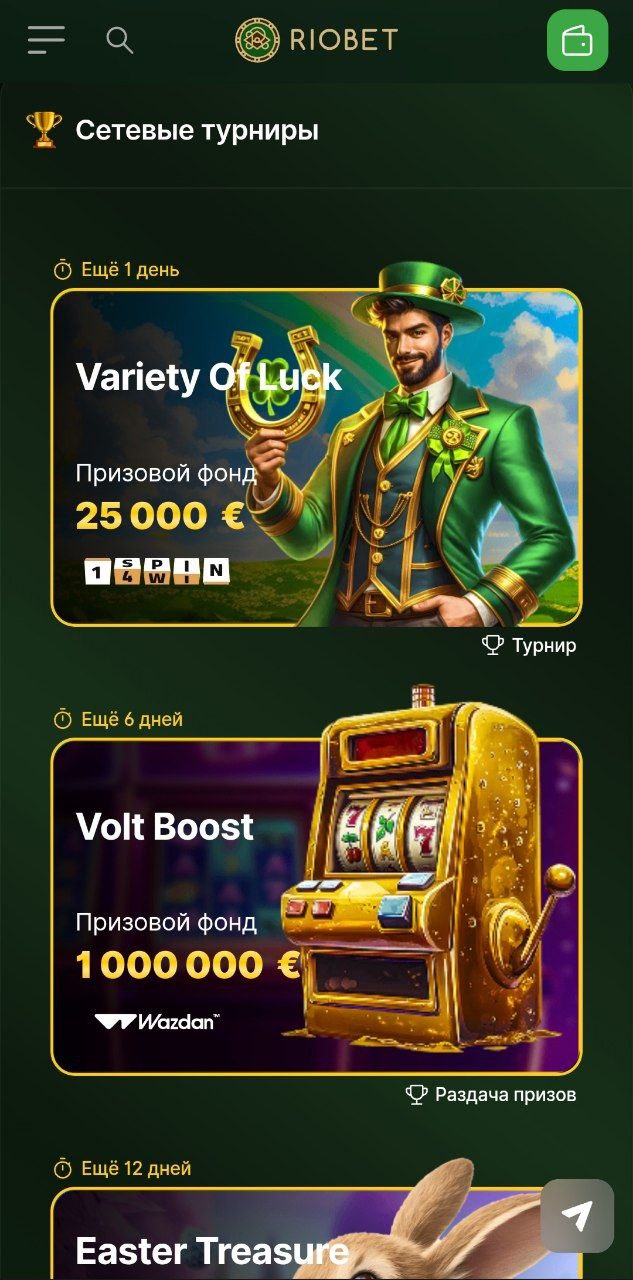633x1280 pixels.
Task: Open the hamburger menu
Action: coord(46,40)
